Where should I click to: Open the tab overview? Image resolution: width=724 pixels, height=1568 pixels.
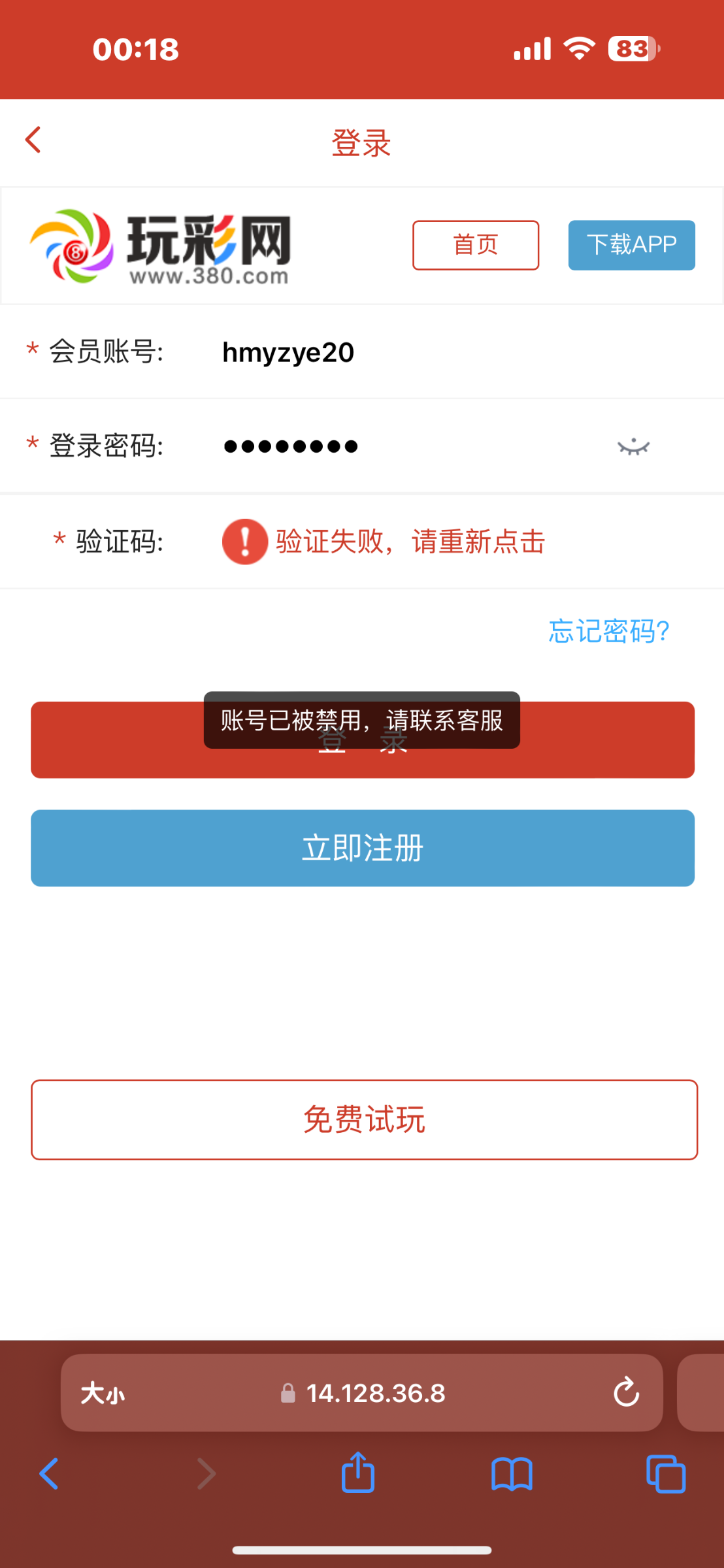pyautogui.click(x=665, y=1473)
